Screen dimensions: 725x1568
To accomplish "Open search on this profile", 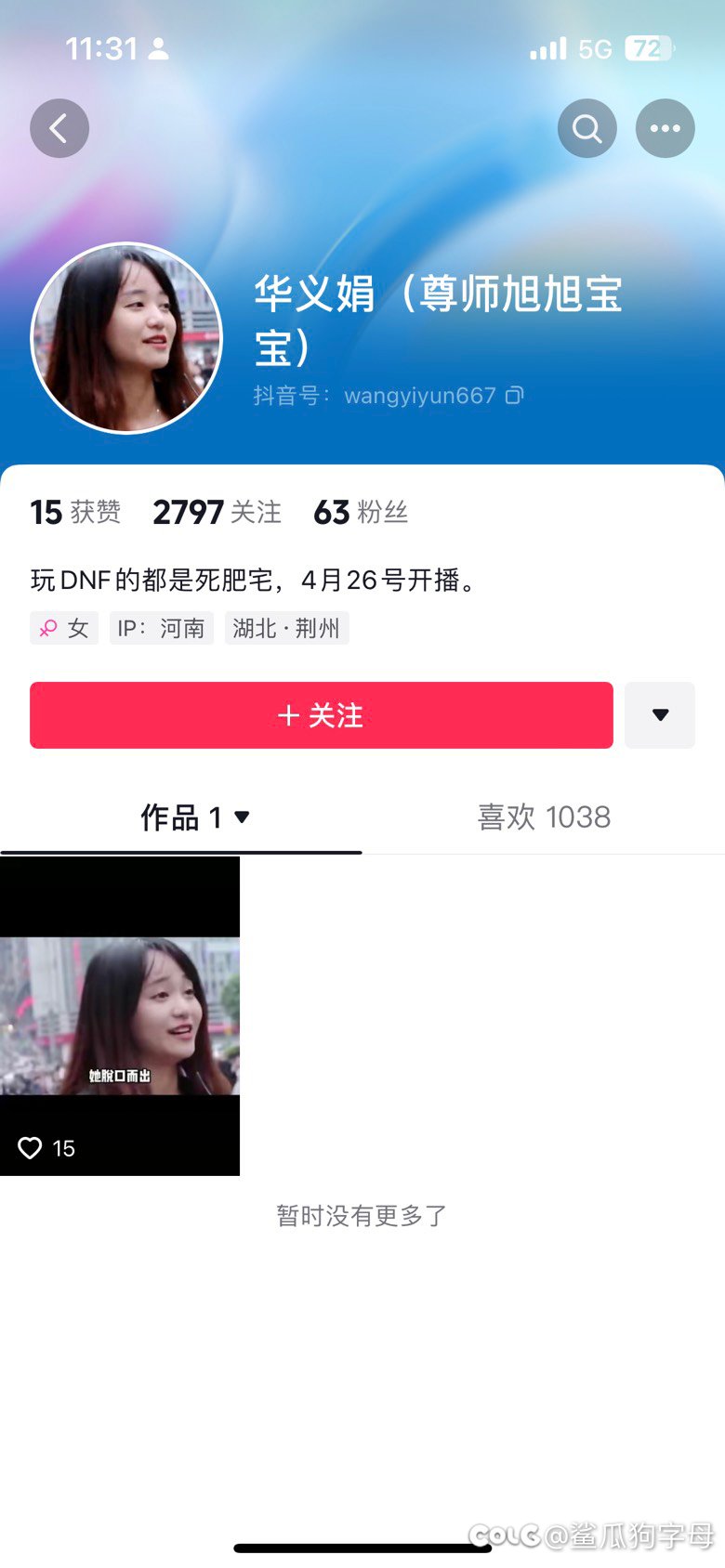I will (x=587, y=128).
